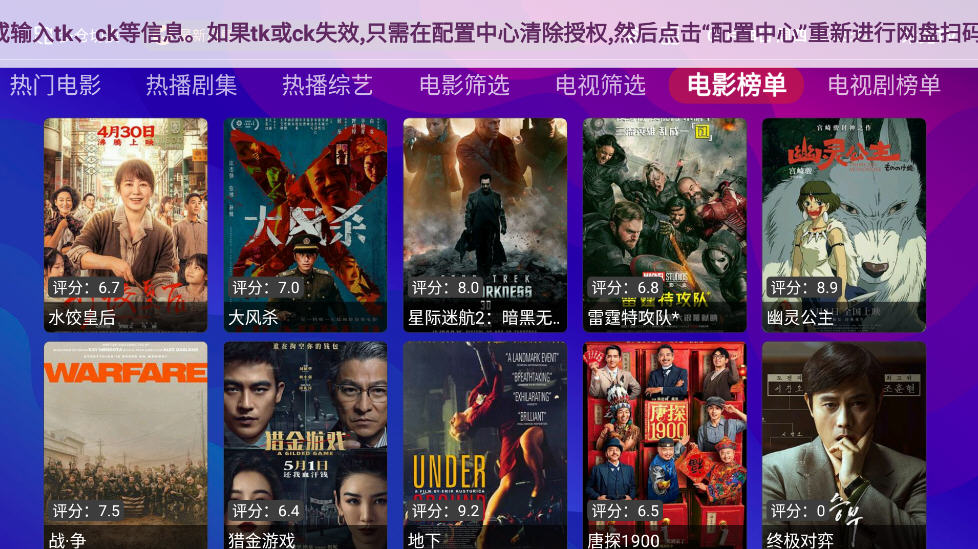Select the 幽灵公主 movie card
The width and height of the screenshot is (978, 549).
pyautogui.click(x=844, y=225)
